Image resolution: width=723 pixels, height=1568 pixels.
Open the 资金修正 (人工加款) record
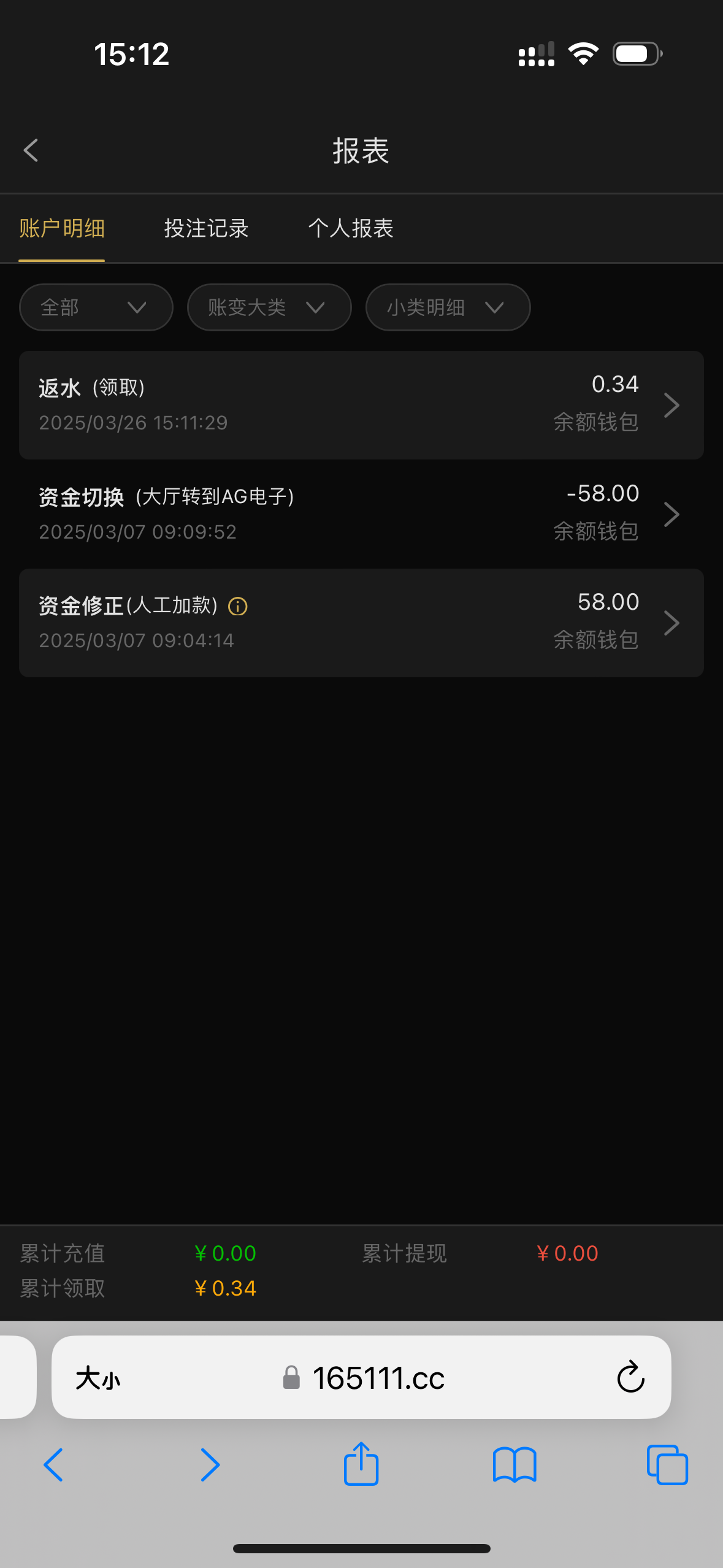[x=361, y=623]
